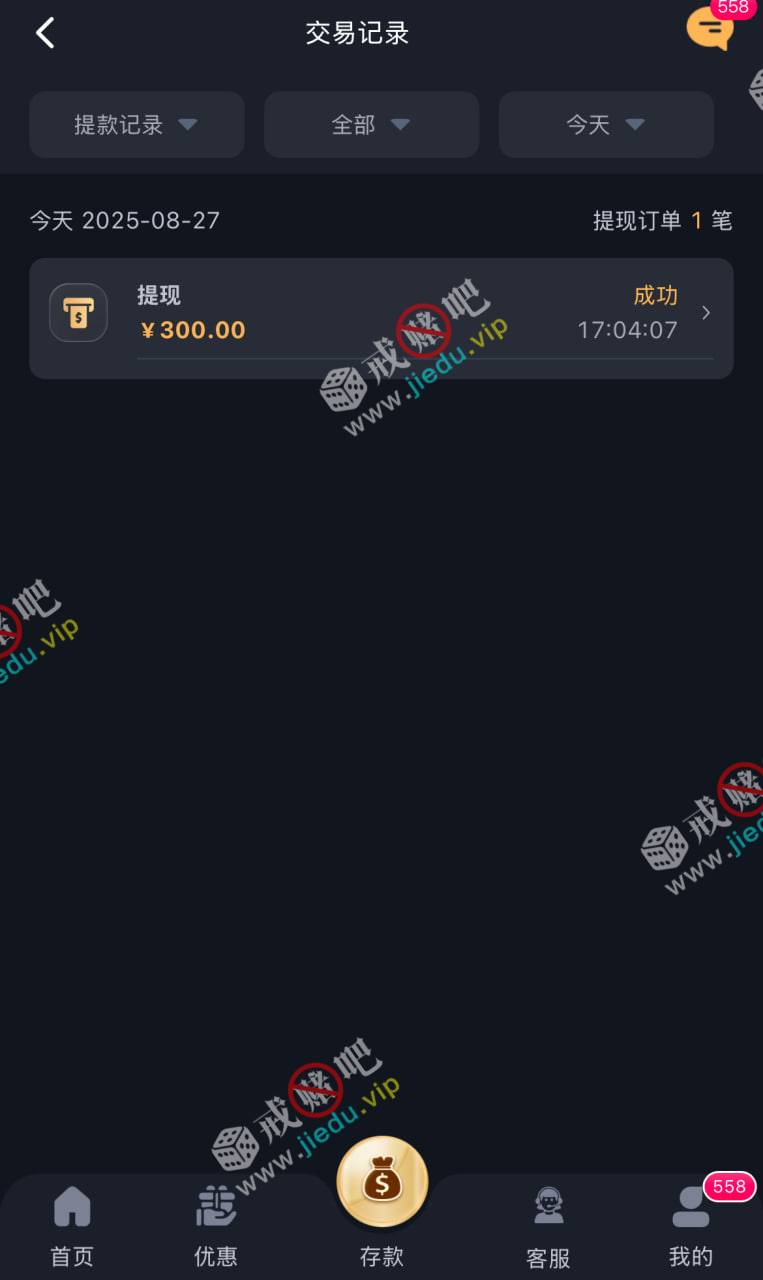Go back from 交易记录 page
Image resolution: width=763 pixels, height=1280 pixels.
pyautogui.click(x=45, y=33)
